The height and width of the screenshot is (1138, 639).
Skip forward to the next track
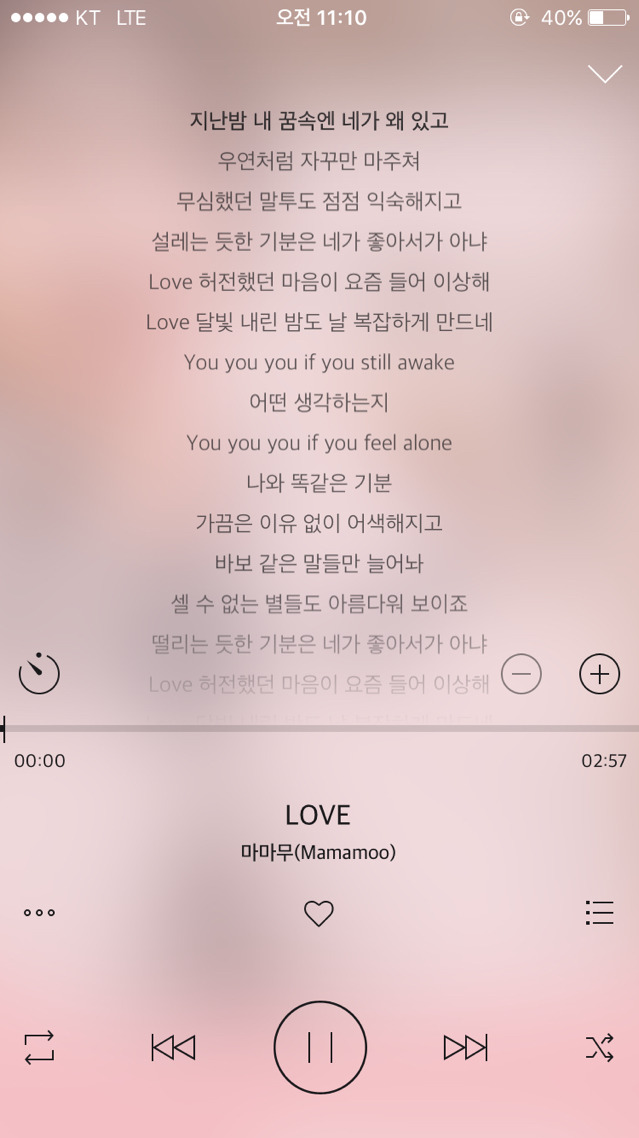pyautogui.click(x=465, y=1047)
